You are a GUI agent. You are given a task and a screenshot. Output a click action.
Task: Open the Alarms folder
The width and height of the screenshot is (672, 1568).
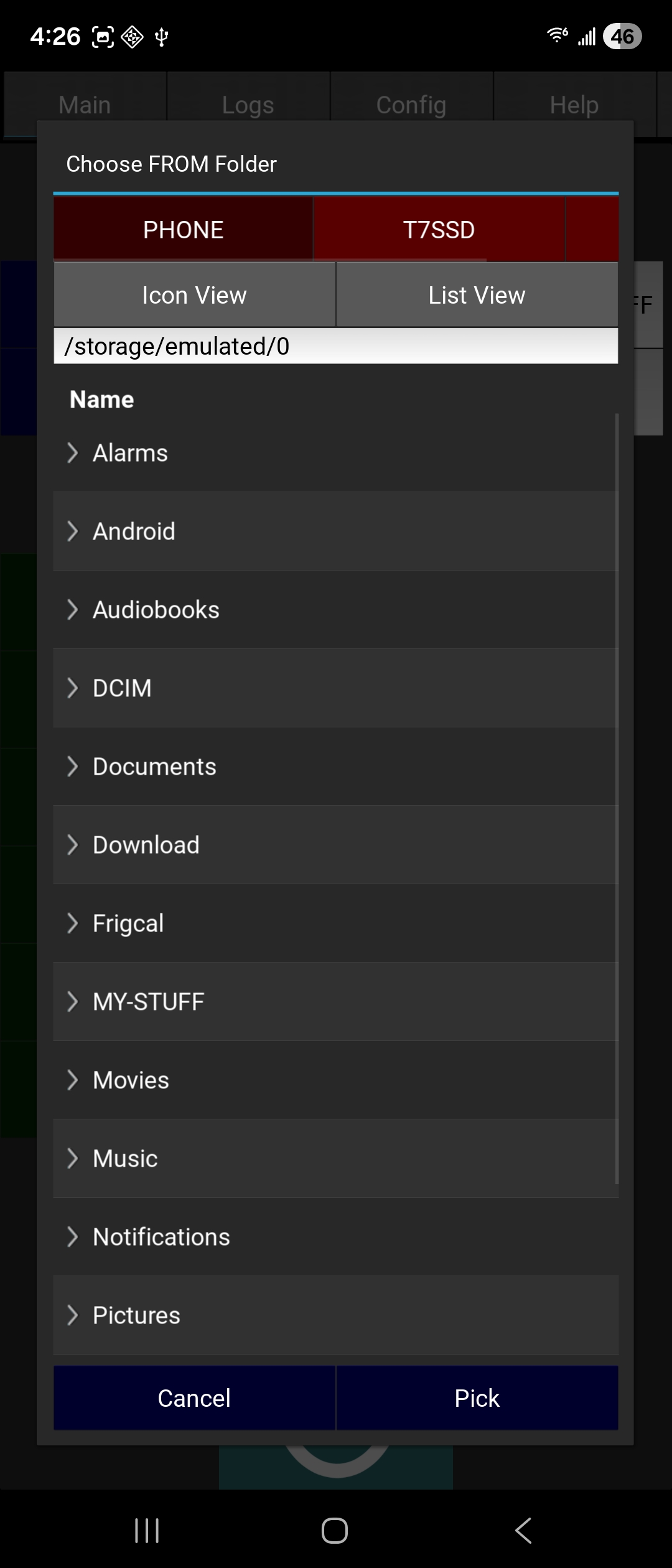click(x=130, y=453)
